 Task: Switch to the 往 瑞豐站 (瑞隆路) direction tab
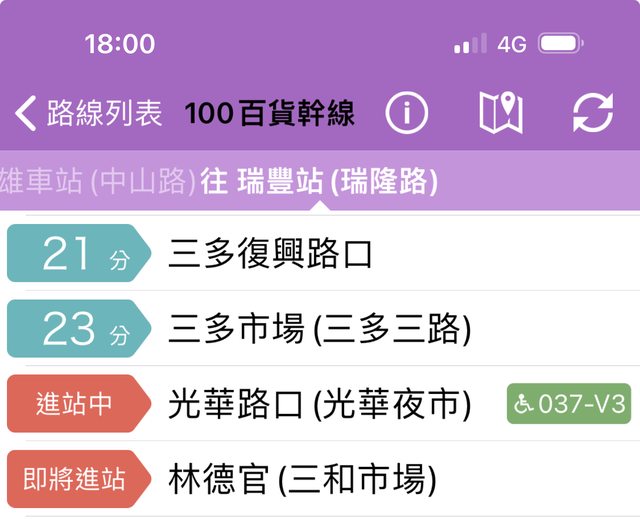(x=319, y=181)
